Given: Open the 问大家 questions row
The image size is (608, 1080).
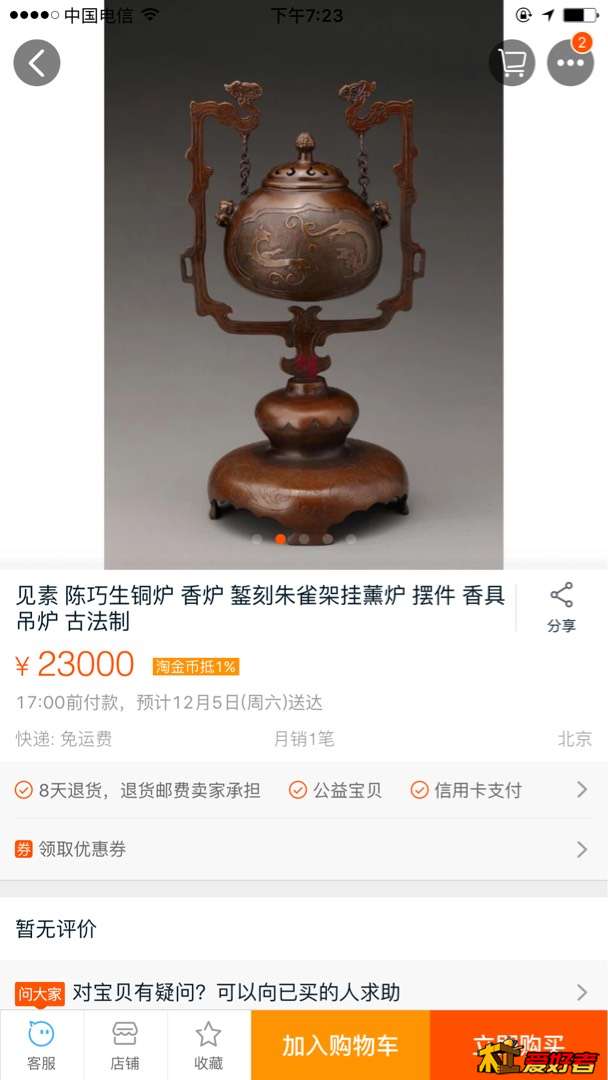Looking at the screenshot, I should 300,992.
